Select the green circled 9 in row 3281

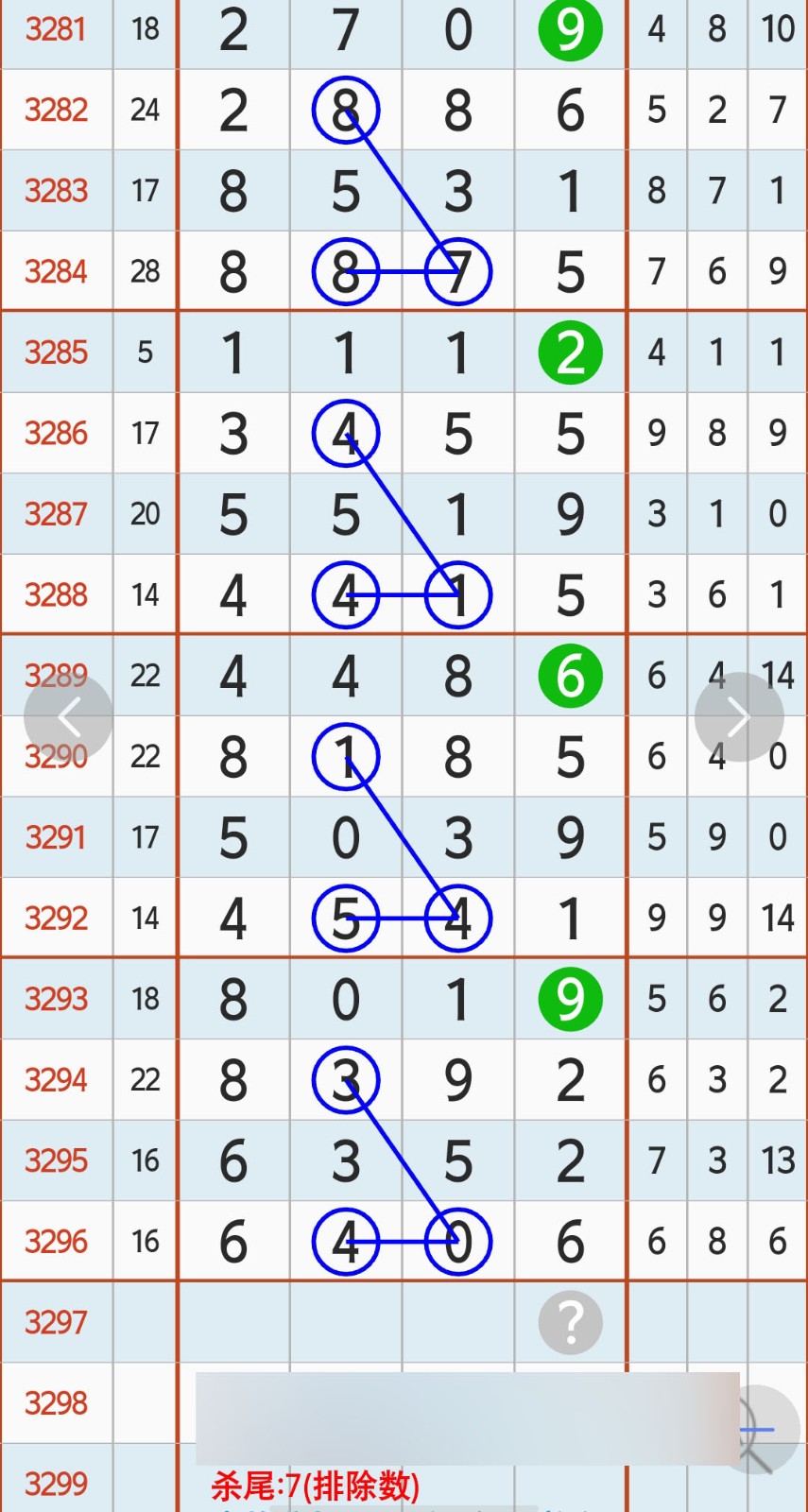569,29
